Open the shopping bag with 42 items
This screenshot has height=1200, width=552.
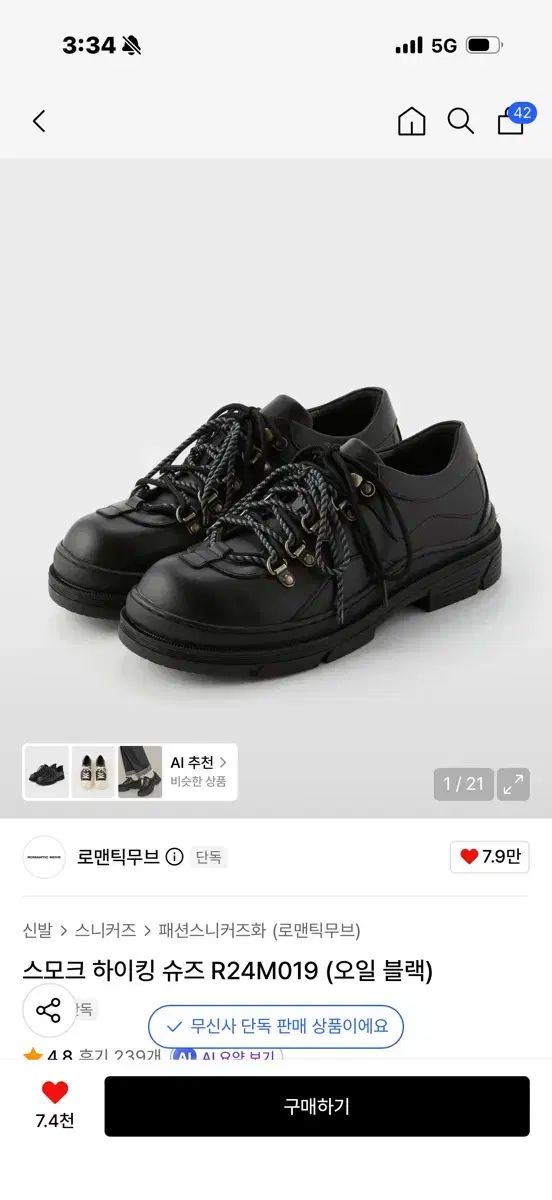pos(514,119)
